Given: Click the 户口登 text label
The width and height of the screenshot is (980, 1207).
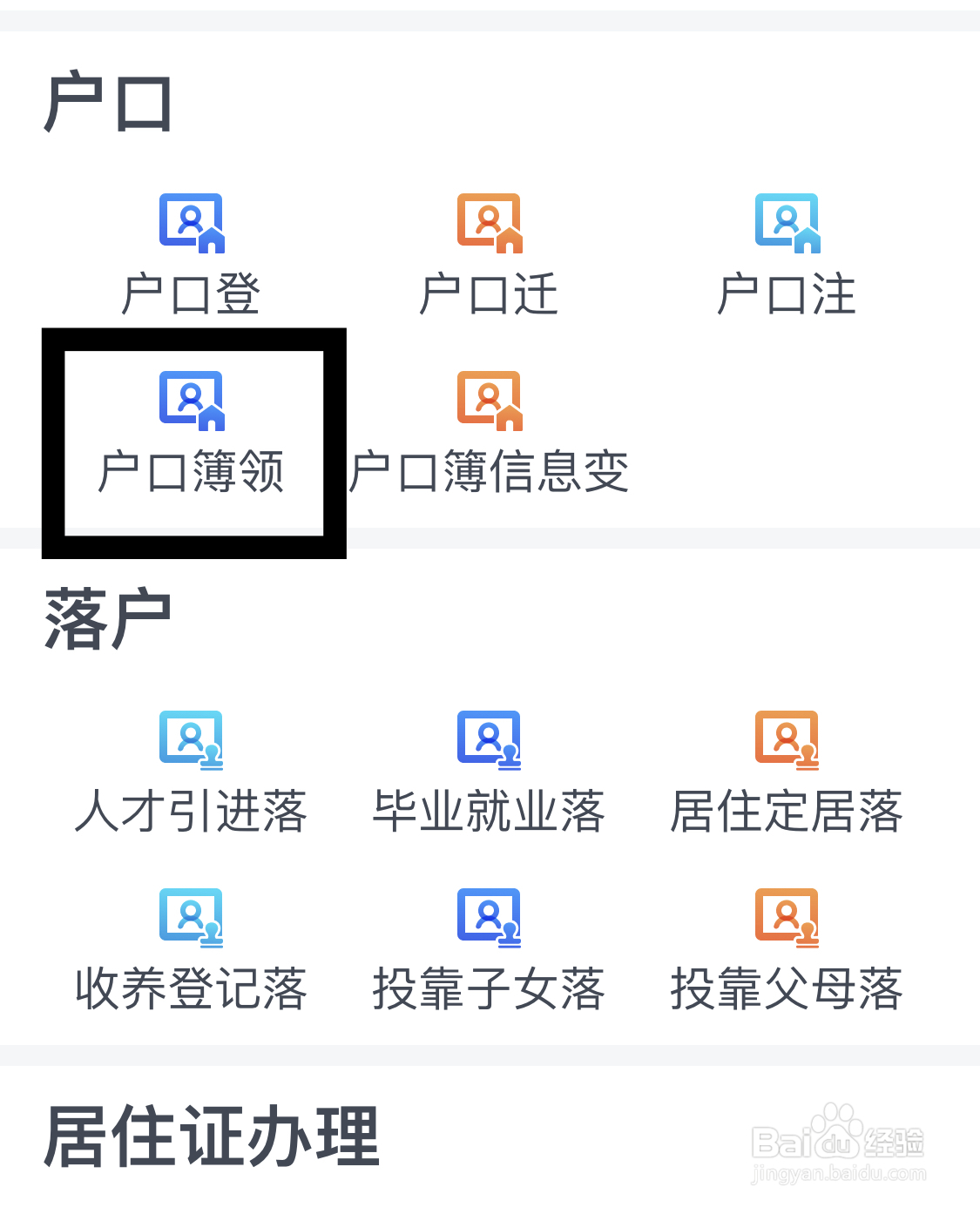Looking at the screenshot, I should coord(191,292).
